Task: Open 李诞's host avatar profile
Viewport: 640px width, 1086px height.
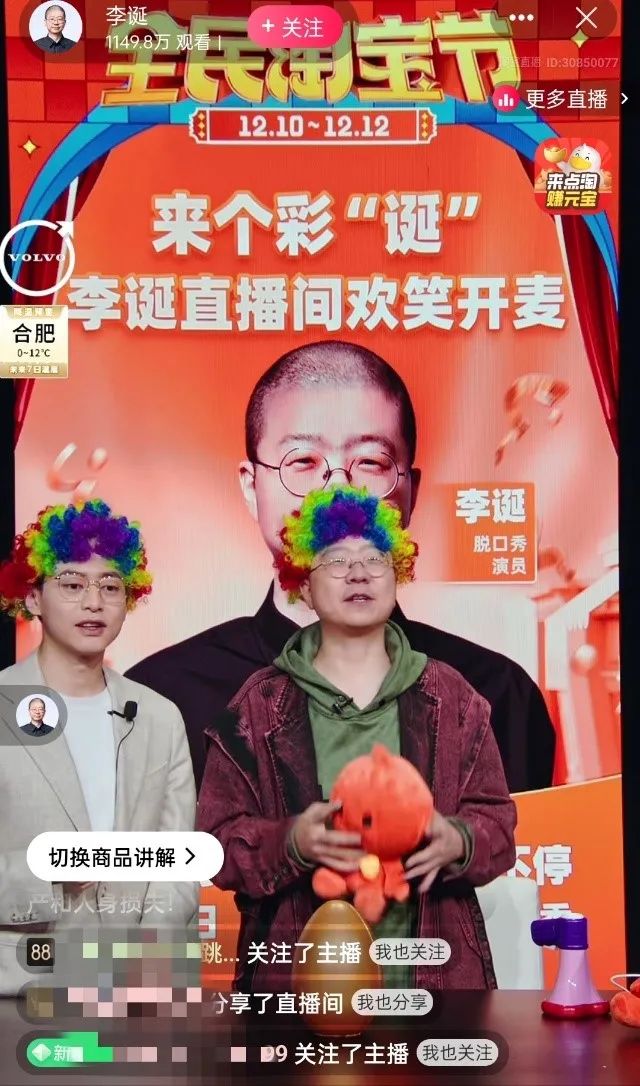Action: pyautogui.click(x=55, y=27)
